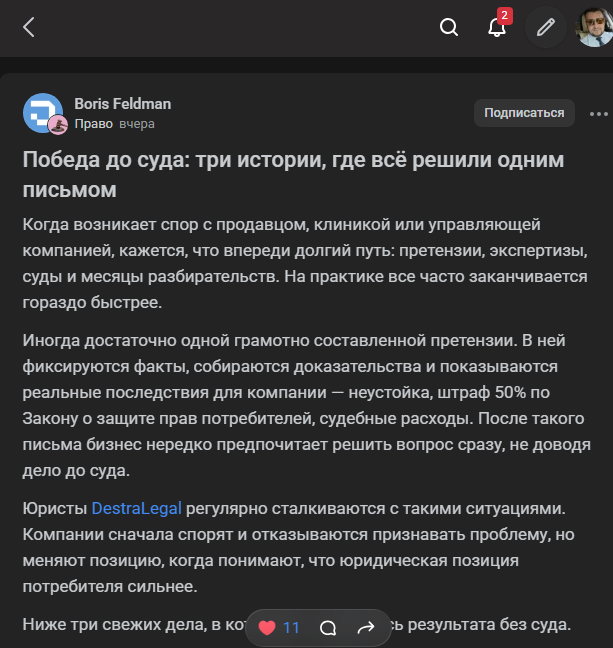
Task: Open the search magnifier icon
Action: [450, 27]
